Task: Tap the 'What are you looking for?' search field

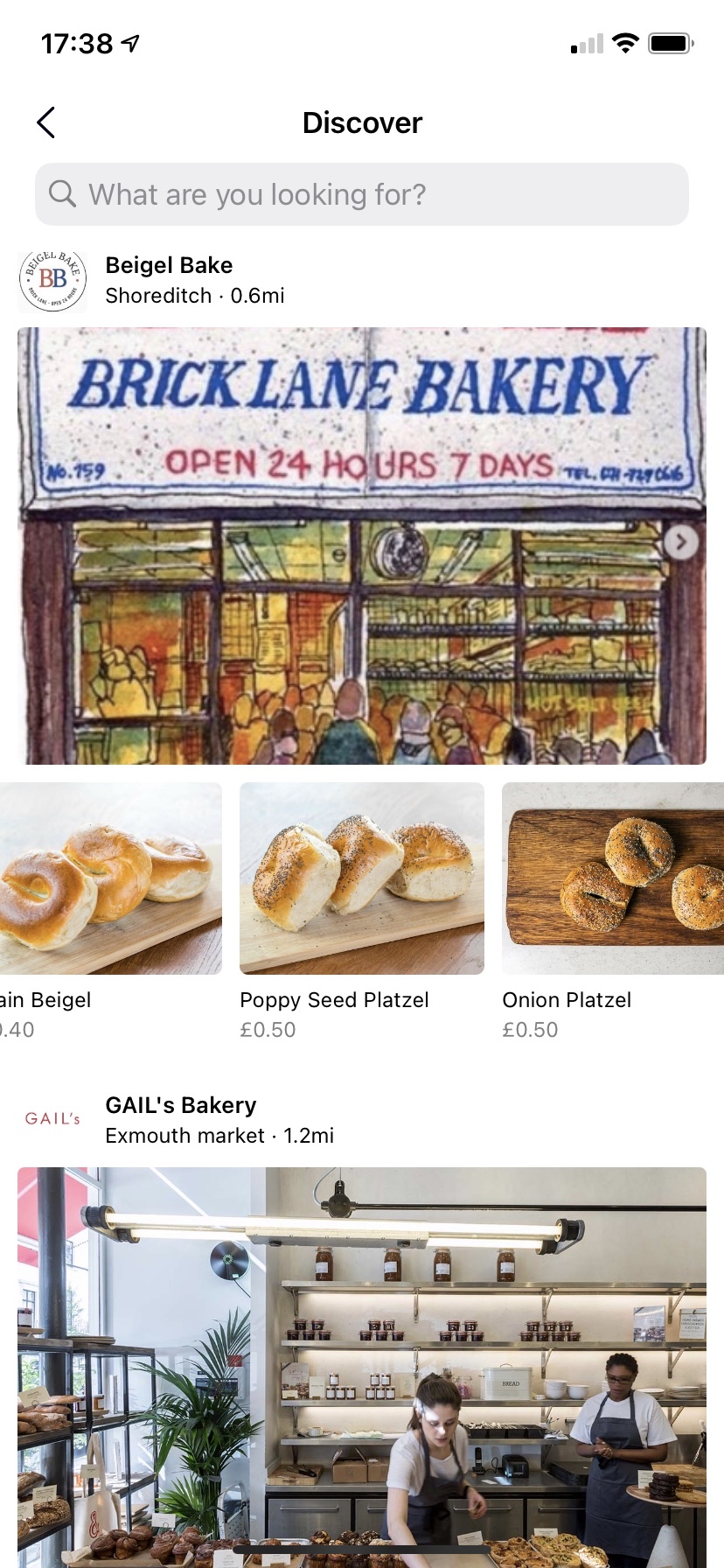Action: pyautogui.click(x=362, y=194)
